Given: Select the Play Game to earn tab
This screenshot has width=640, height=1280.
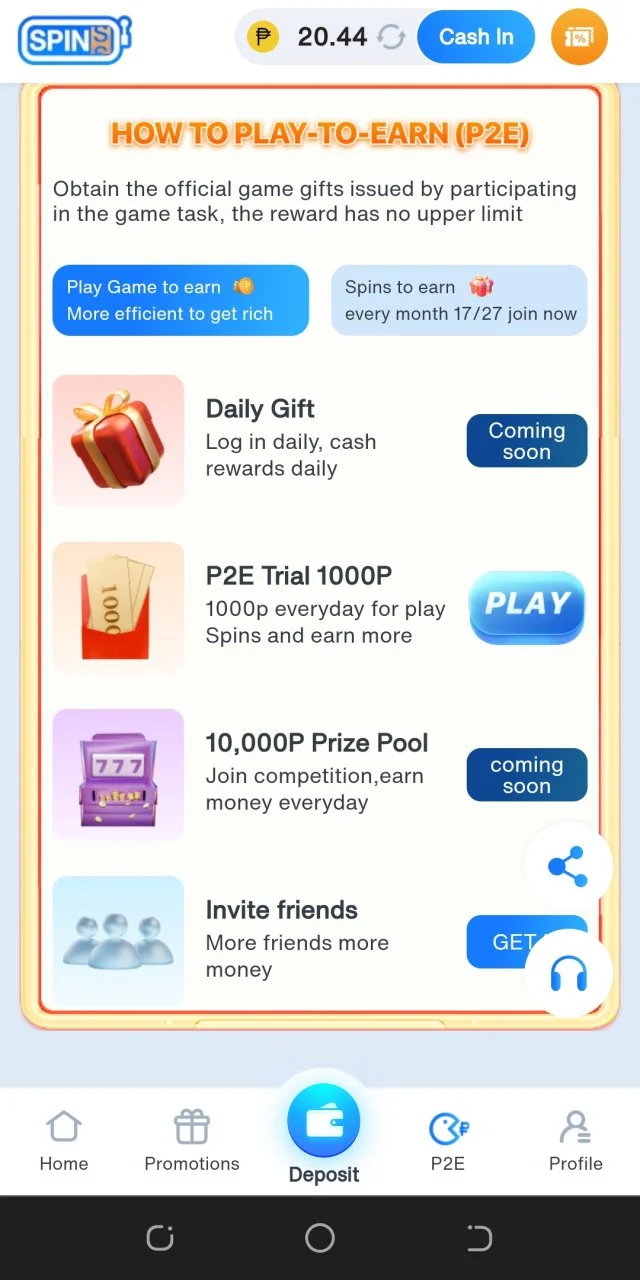Looking at the screenshot, I should tap(180, 300).
